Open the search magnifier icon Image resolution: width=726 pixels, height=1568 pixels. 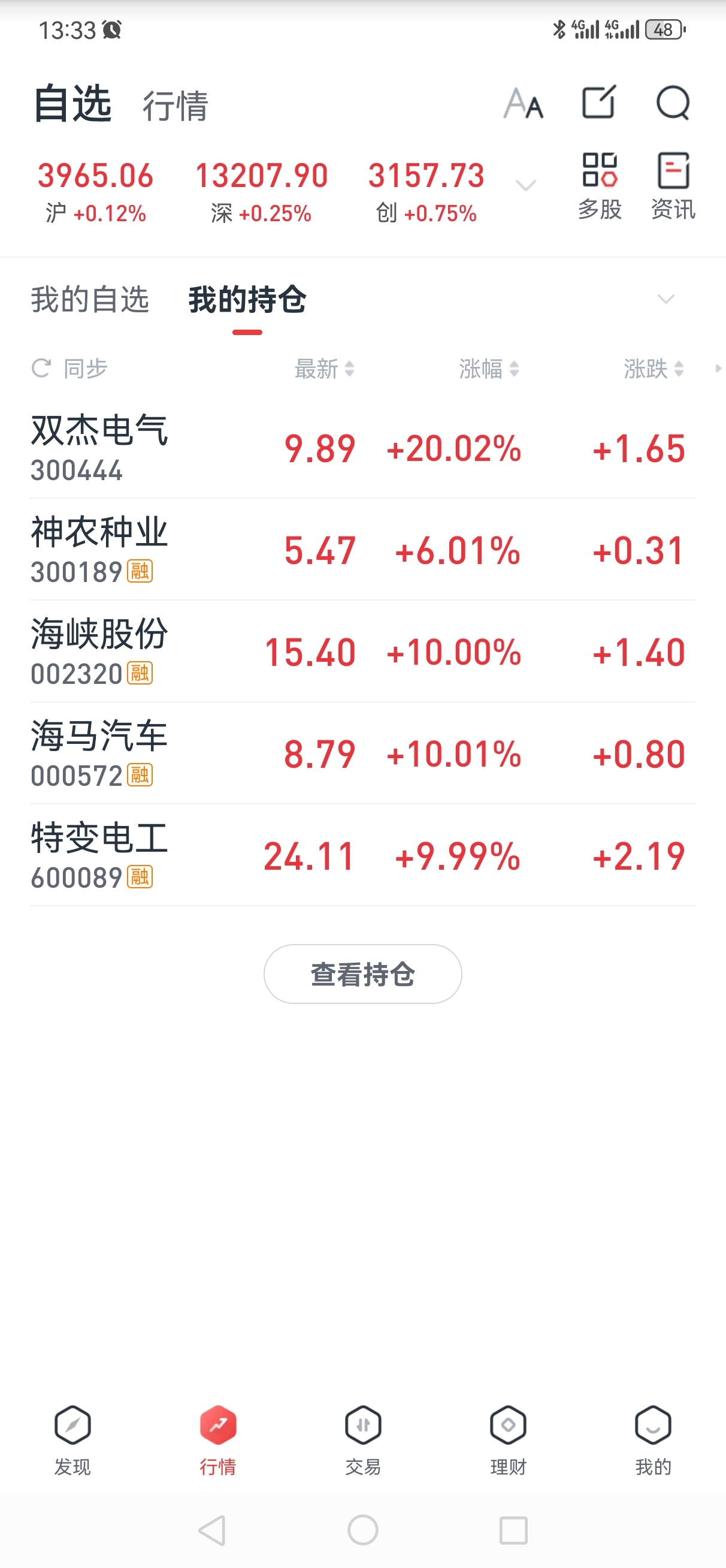[673, 103]
